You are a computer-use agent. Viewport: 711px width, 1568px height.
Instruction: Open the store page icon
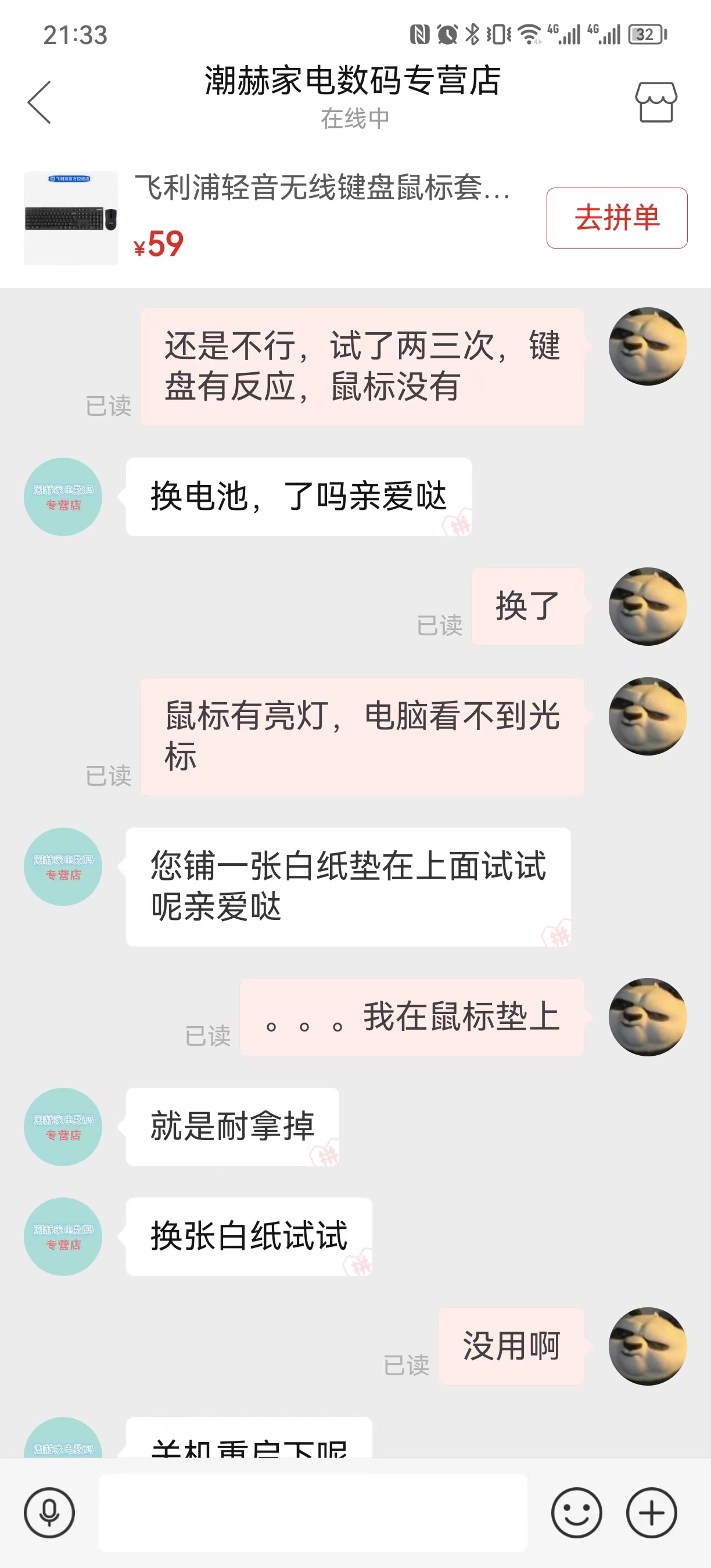(656, 102)
